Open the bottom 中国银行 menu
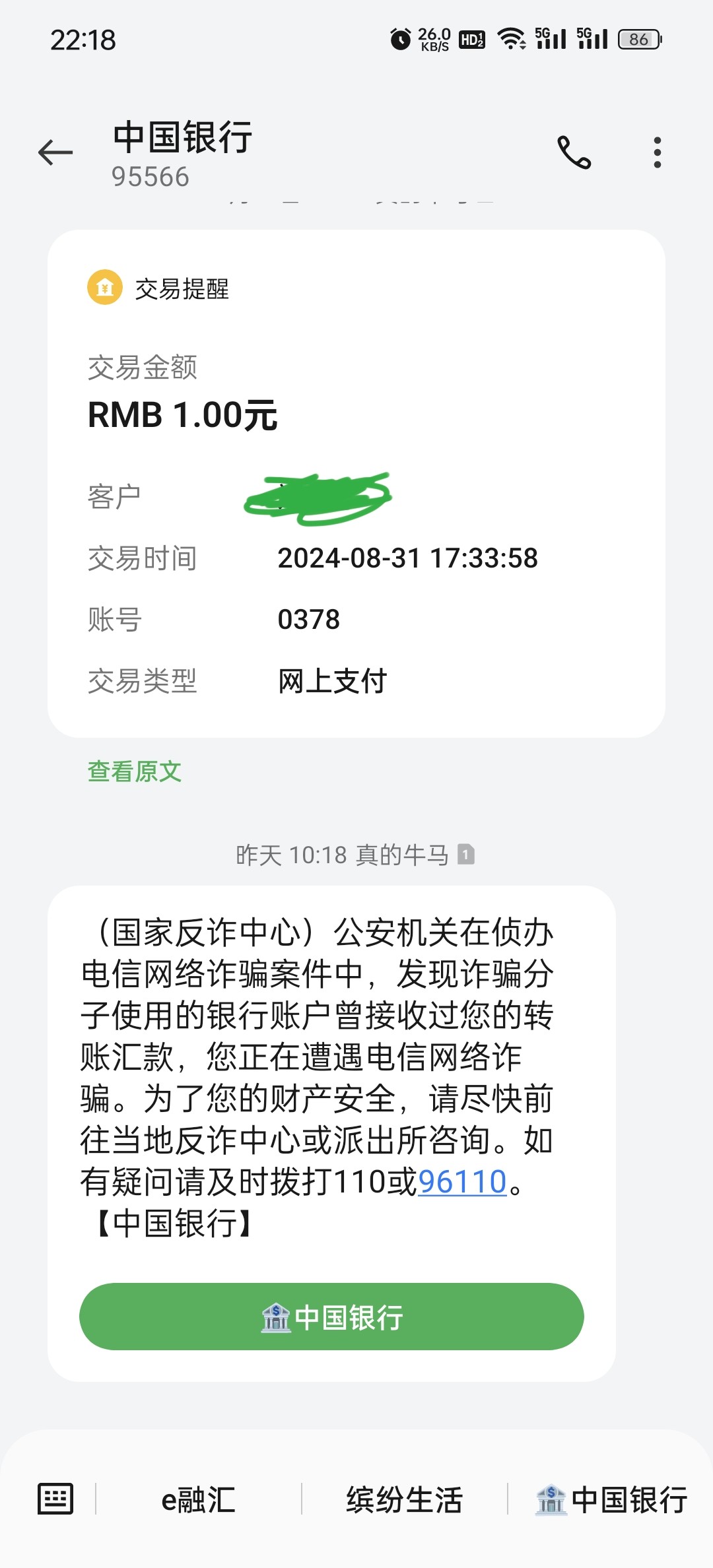The height and width of the screenshot is (1568, 713). click(611, 1499)
